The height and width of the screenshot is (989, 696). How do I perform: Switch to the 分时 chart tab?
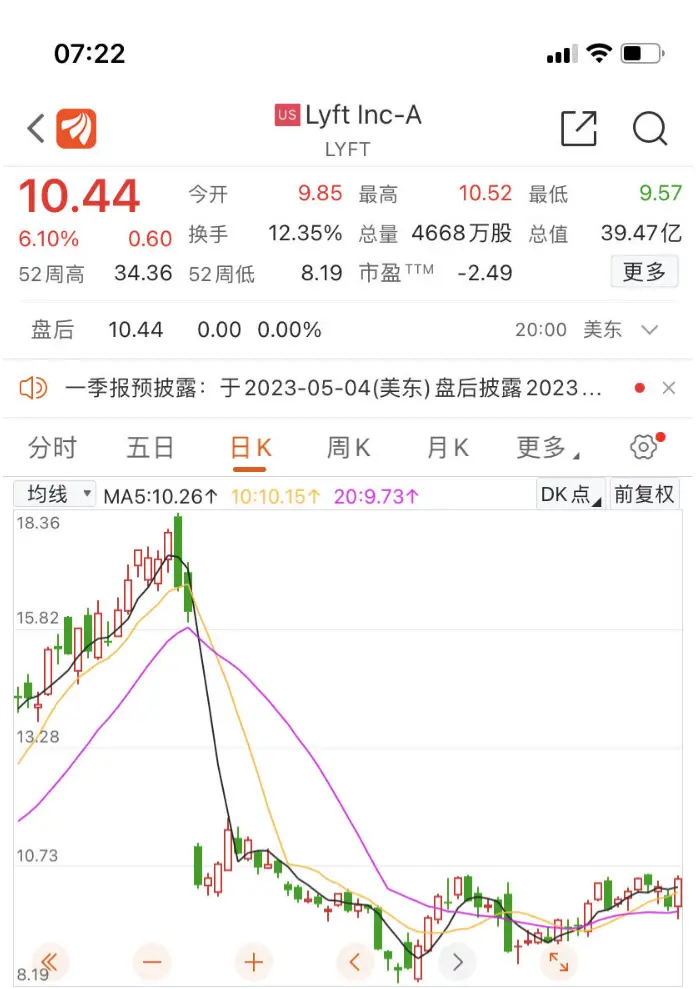click(52, 448)
